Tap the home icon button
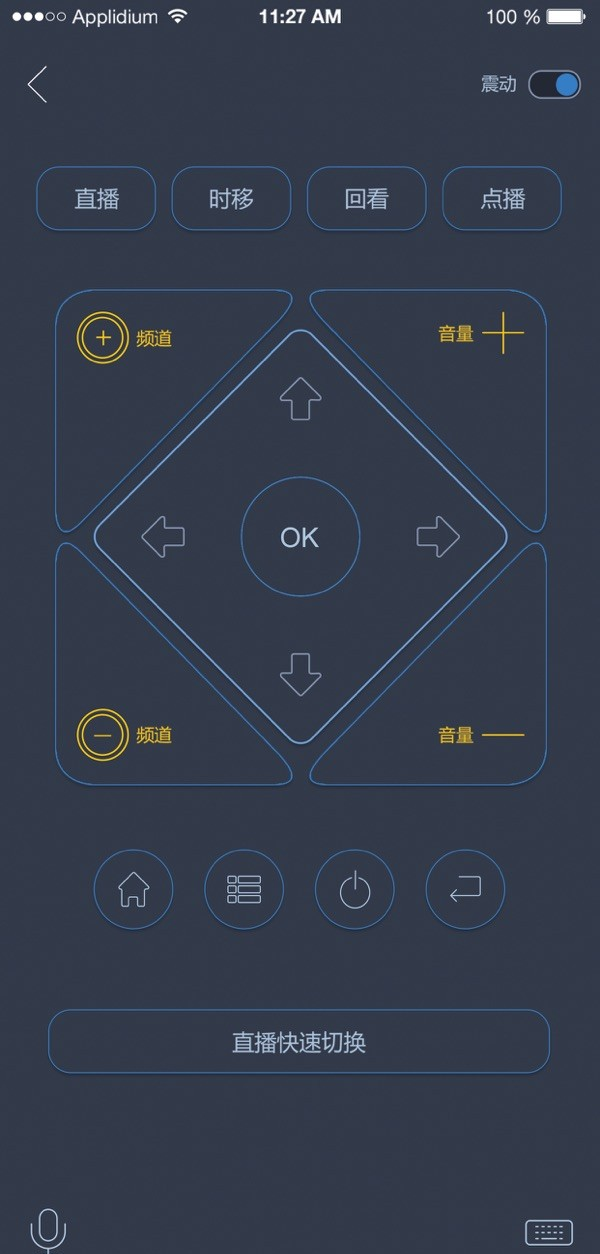 pyautogui.click(x=133, y=888)
